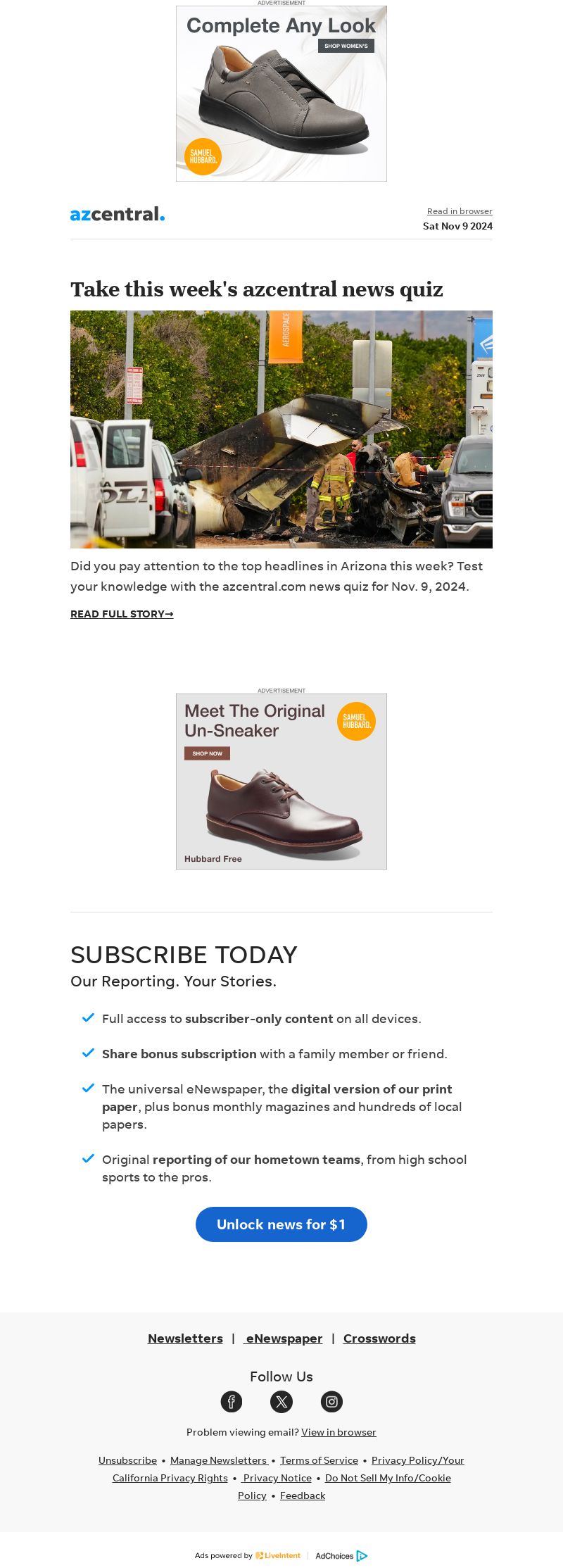Open the AdChoices link
Viewport: 563px width, 1568px height.
(x=341, y=1555)
